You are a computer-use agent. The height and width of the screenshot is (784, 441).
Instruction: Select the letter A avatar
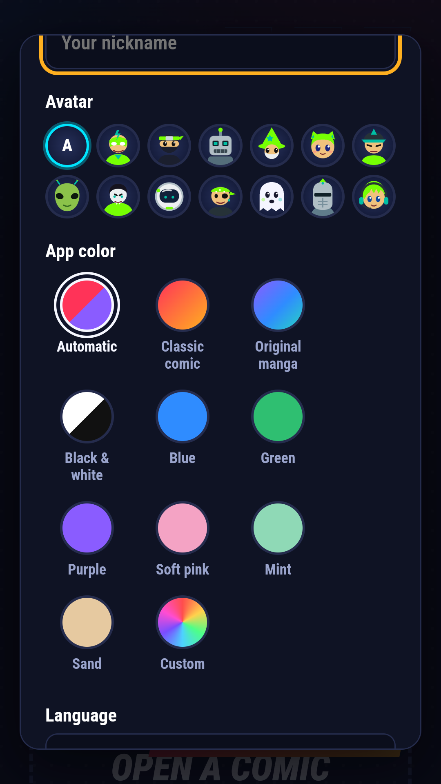(67, 146)
